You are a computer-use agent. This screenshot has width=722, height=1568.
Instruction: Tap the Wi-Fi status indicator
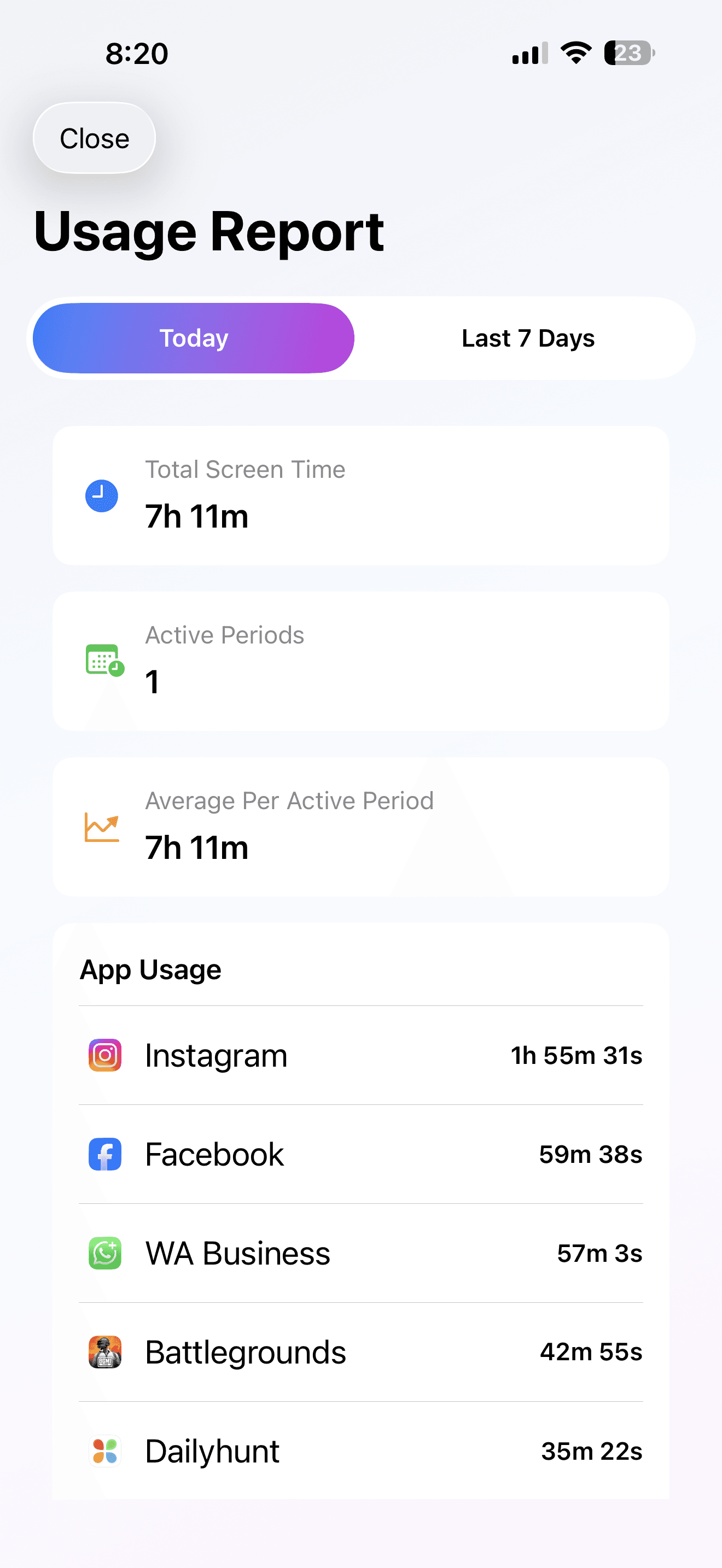tap(575, 54)
